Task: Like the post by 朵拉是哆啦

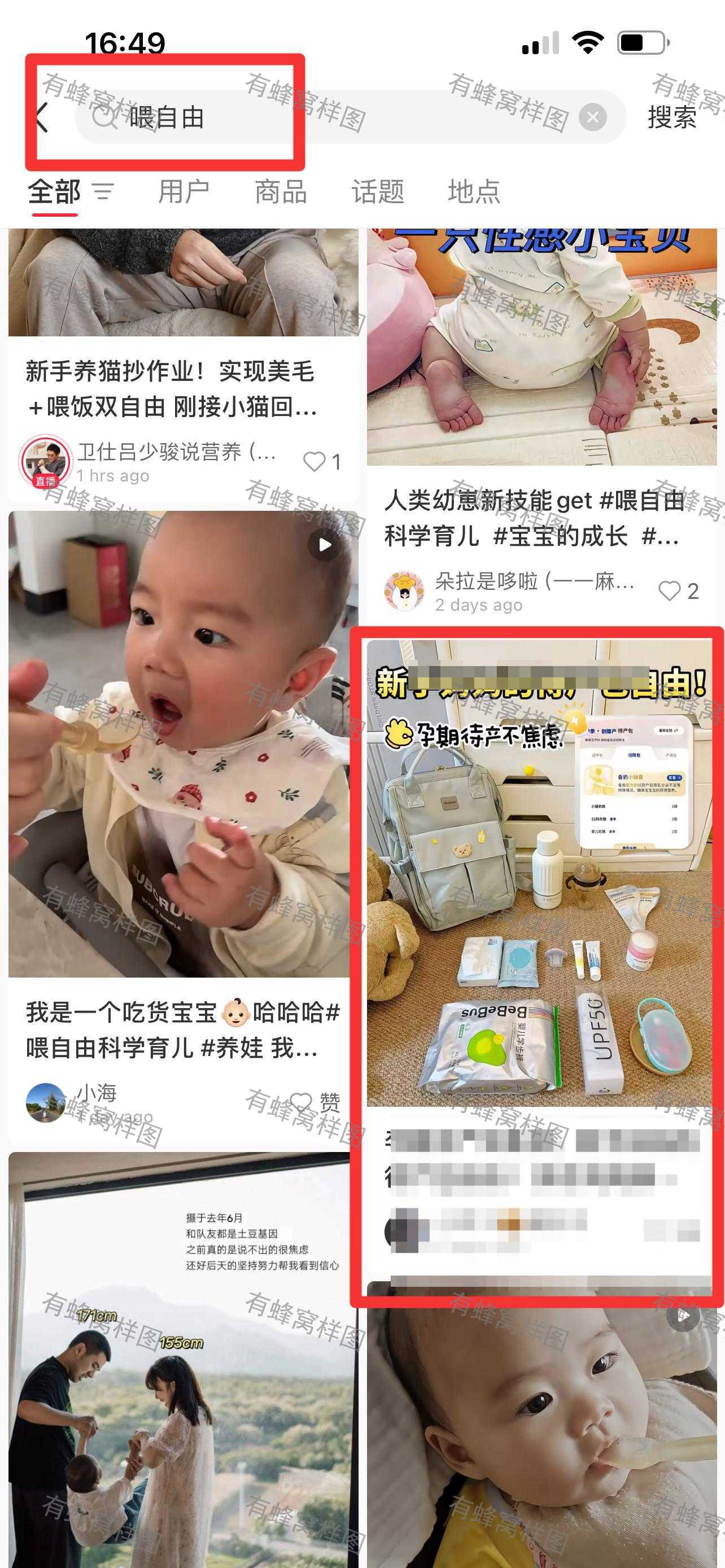Action: click(678, 591)
